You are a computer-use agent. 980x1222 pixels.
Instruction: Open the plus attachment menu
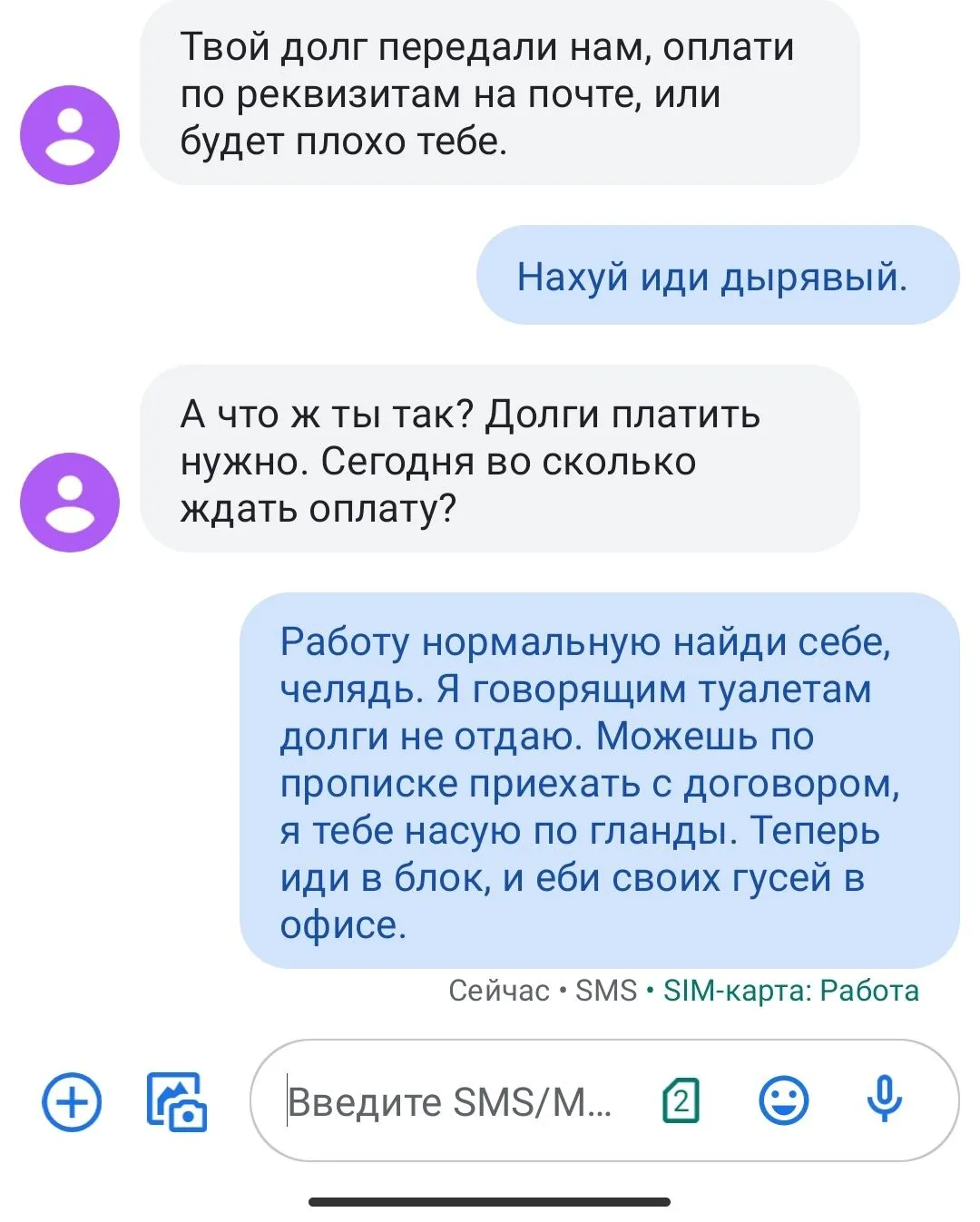72,1102
